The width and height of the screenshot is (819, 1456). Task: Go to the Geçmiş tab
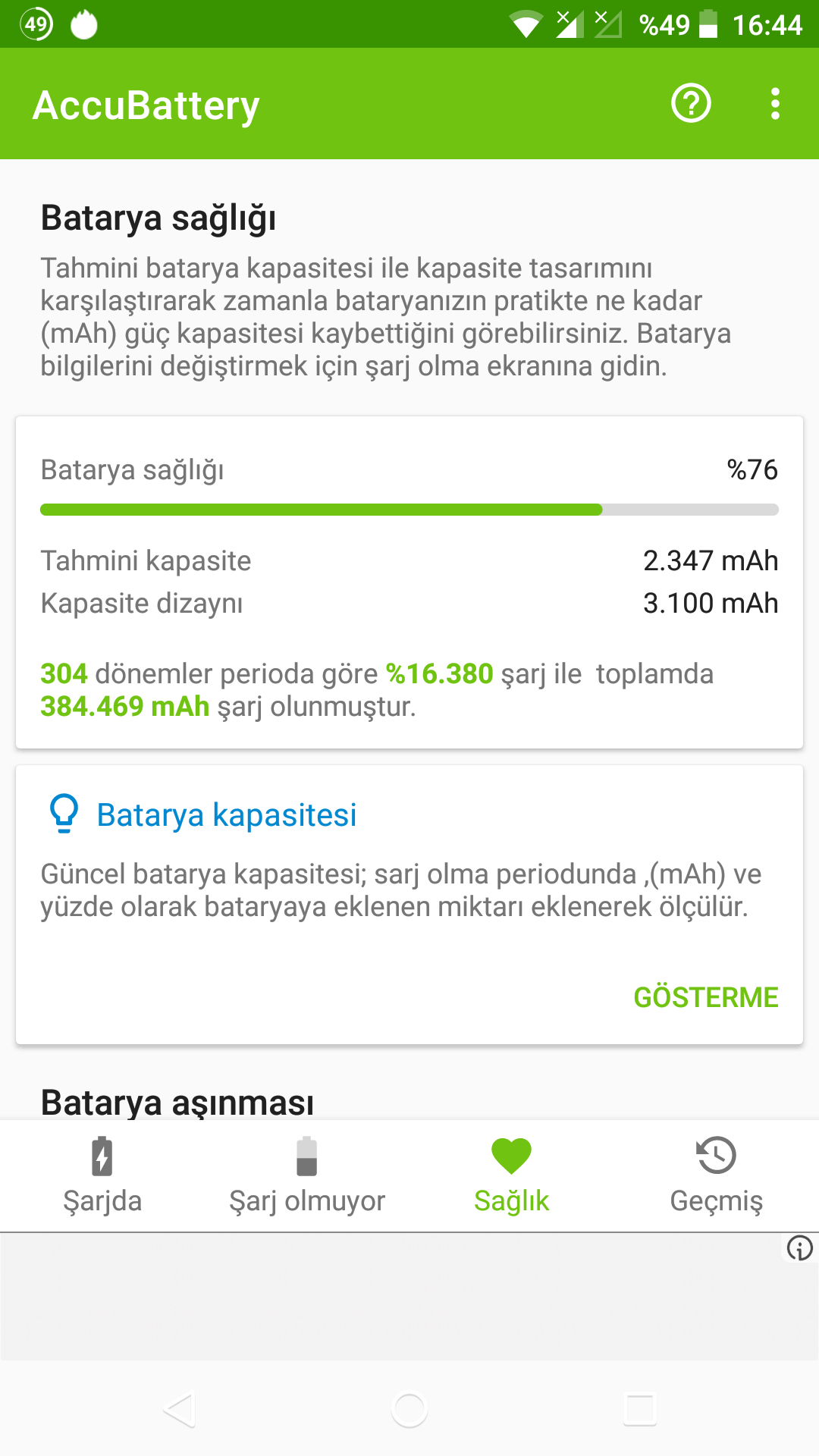[x=717, y=1175]
